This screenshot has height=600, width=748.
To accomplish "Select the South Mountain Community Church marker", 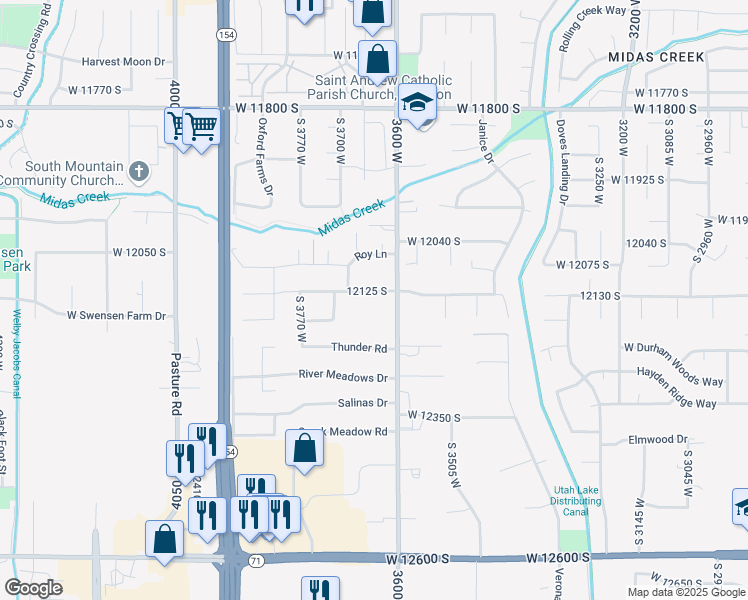I will [139, 172].
